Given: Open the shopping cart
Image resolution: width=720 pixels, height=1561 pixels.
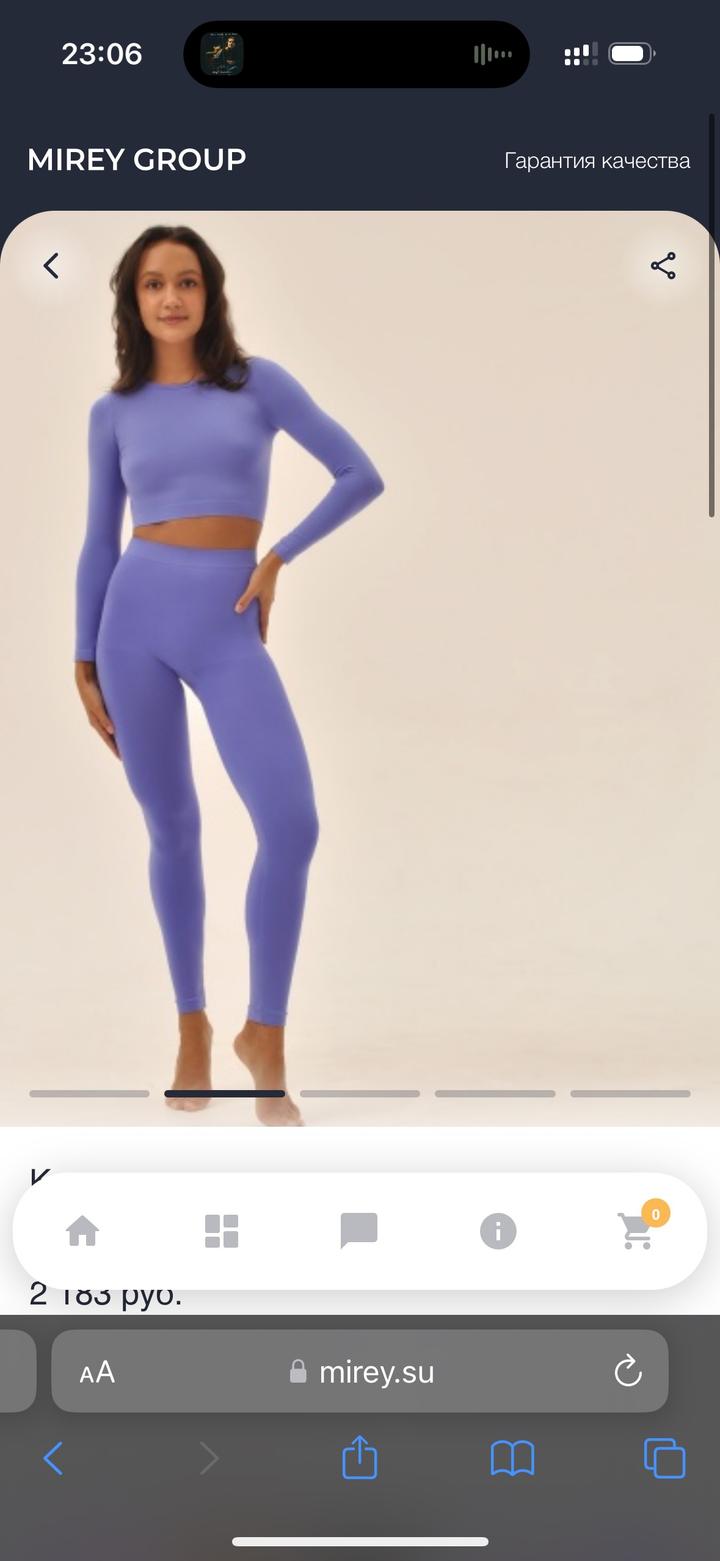Looking at the screenshot, I should pyautogui.click(x=638, y=1229).
